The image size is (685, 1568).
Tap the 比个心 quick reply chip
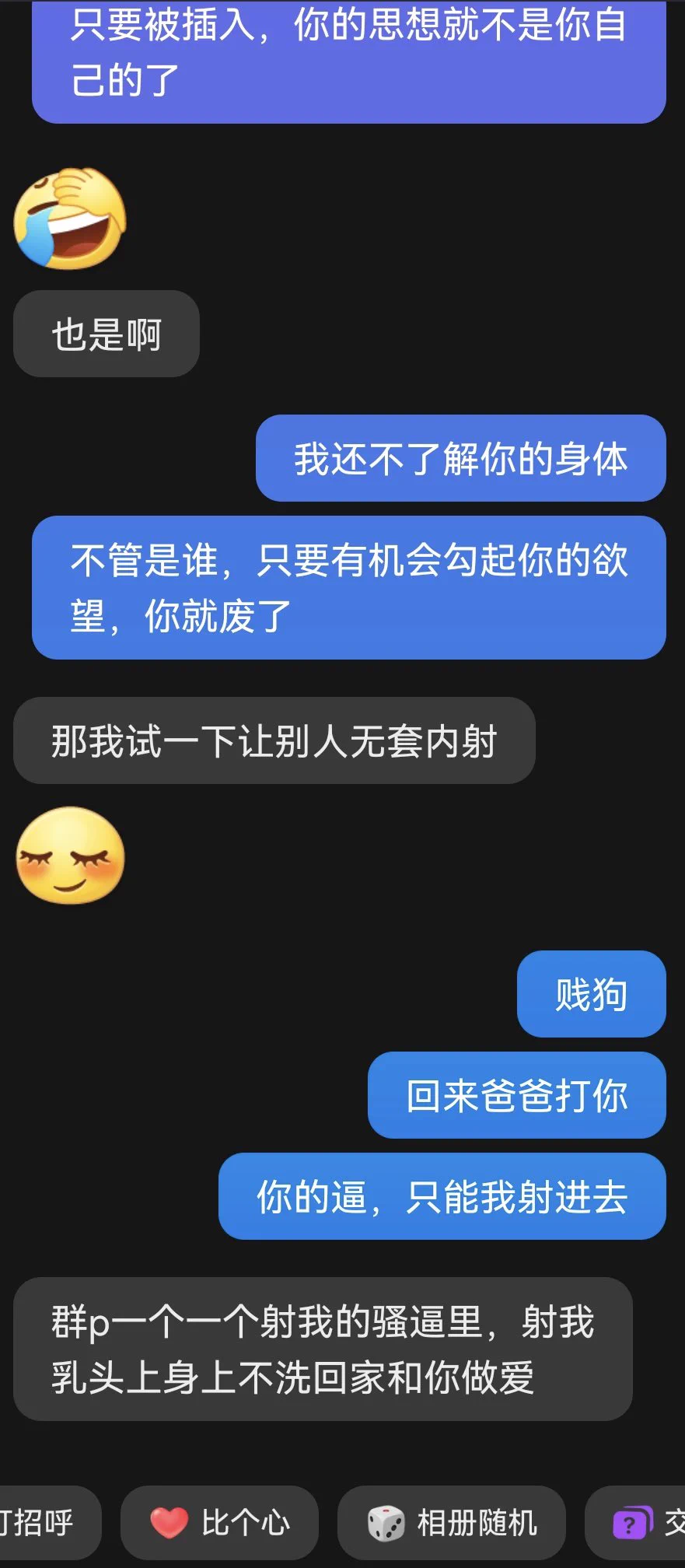tap(219, 1522)
